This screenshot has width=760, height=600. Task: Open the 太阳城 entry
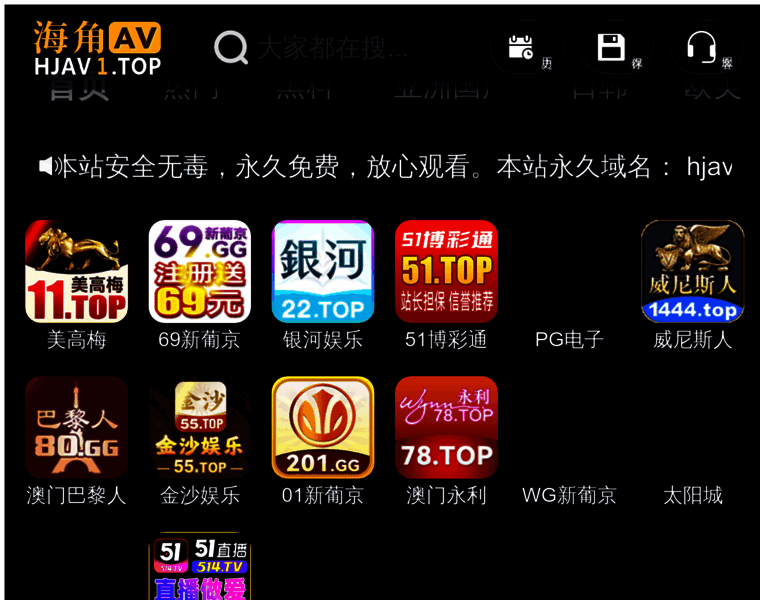pyautogui.click(x=692, y=495)
